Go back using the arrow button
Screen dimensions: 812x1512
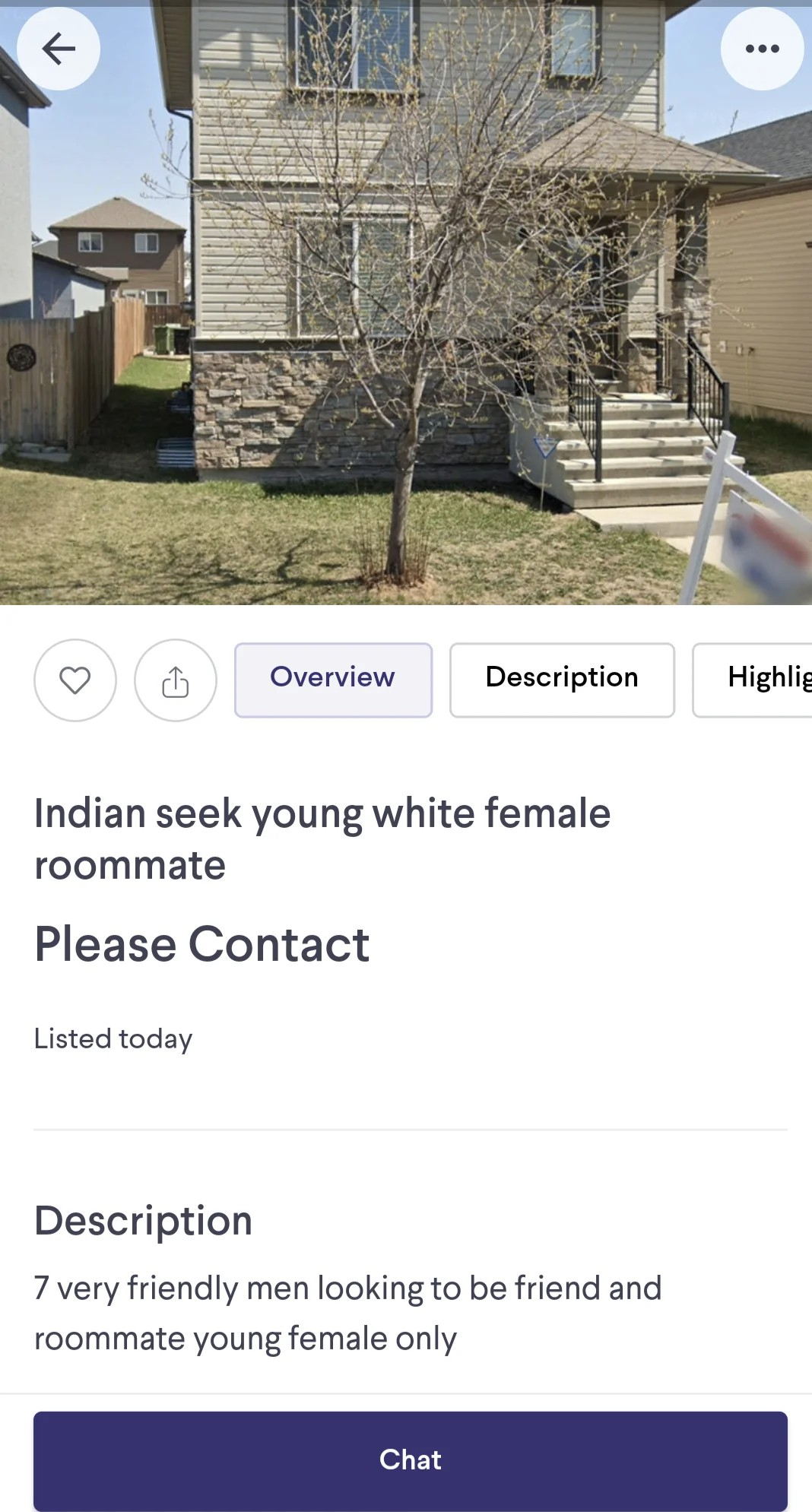pos(59,49)
